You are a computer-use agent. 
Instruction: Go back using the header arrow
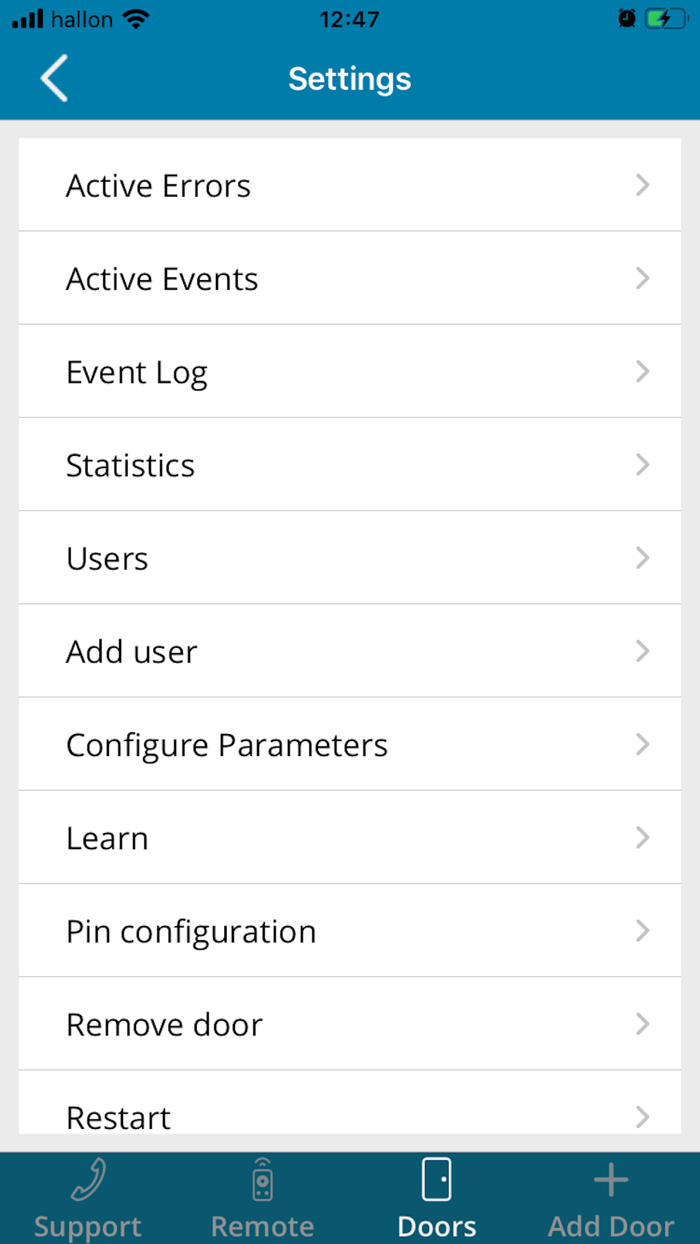point(55,79)
